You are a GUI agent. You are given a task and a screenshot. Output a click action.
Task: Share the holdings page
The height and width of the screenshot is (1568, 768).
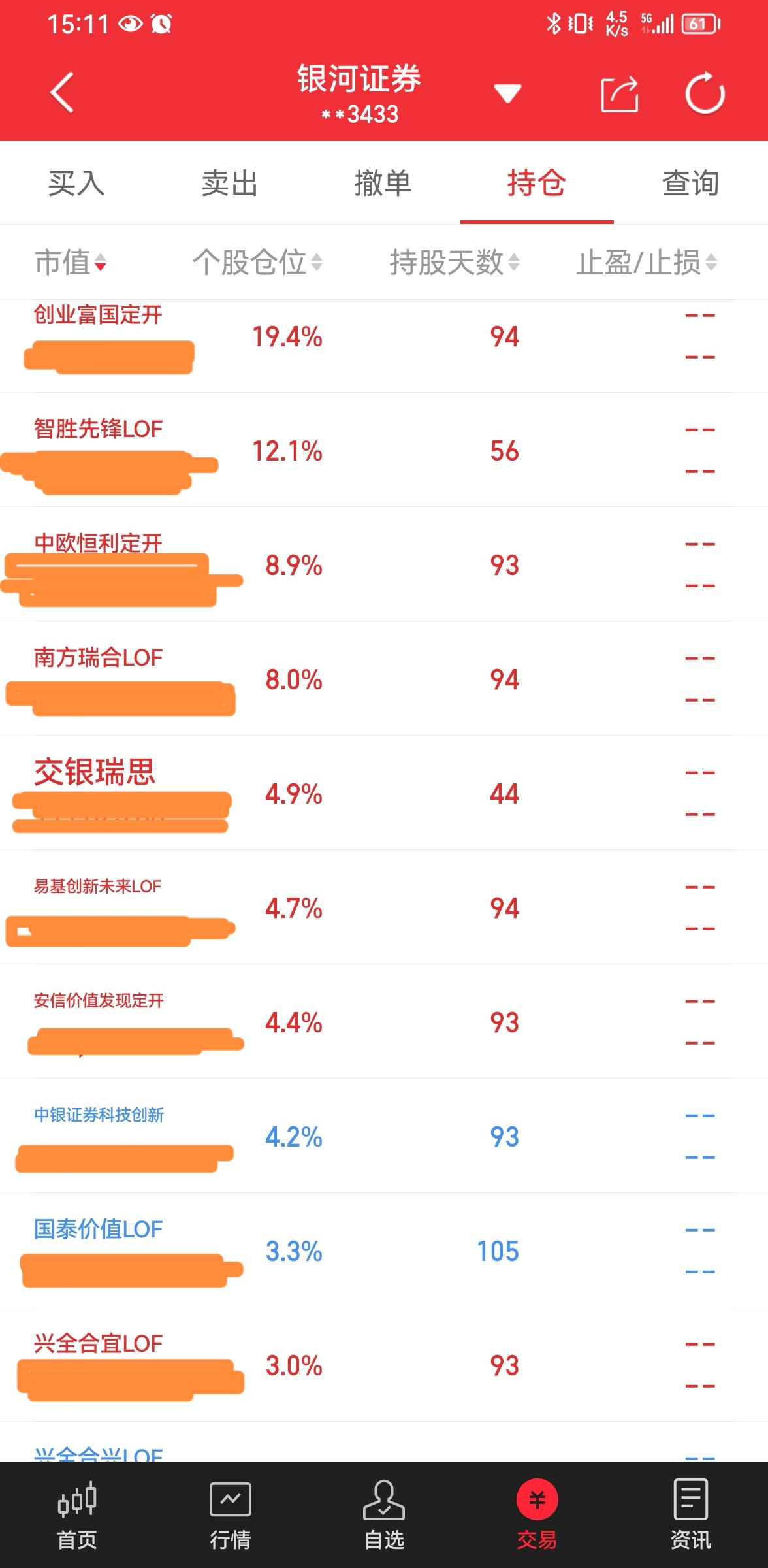619,94
